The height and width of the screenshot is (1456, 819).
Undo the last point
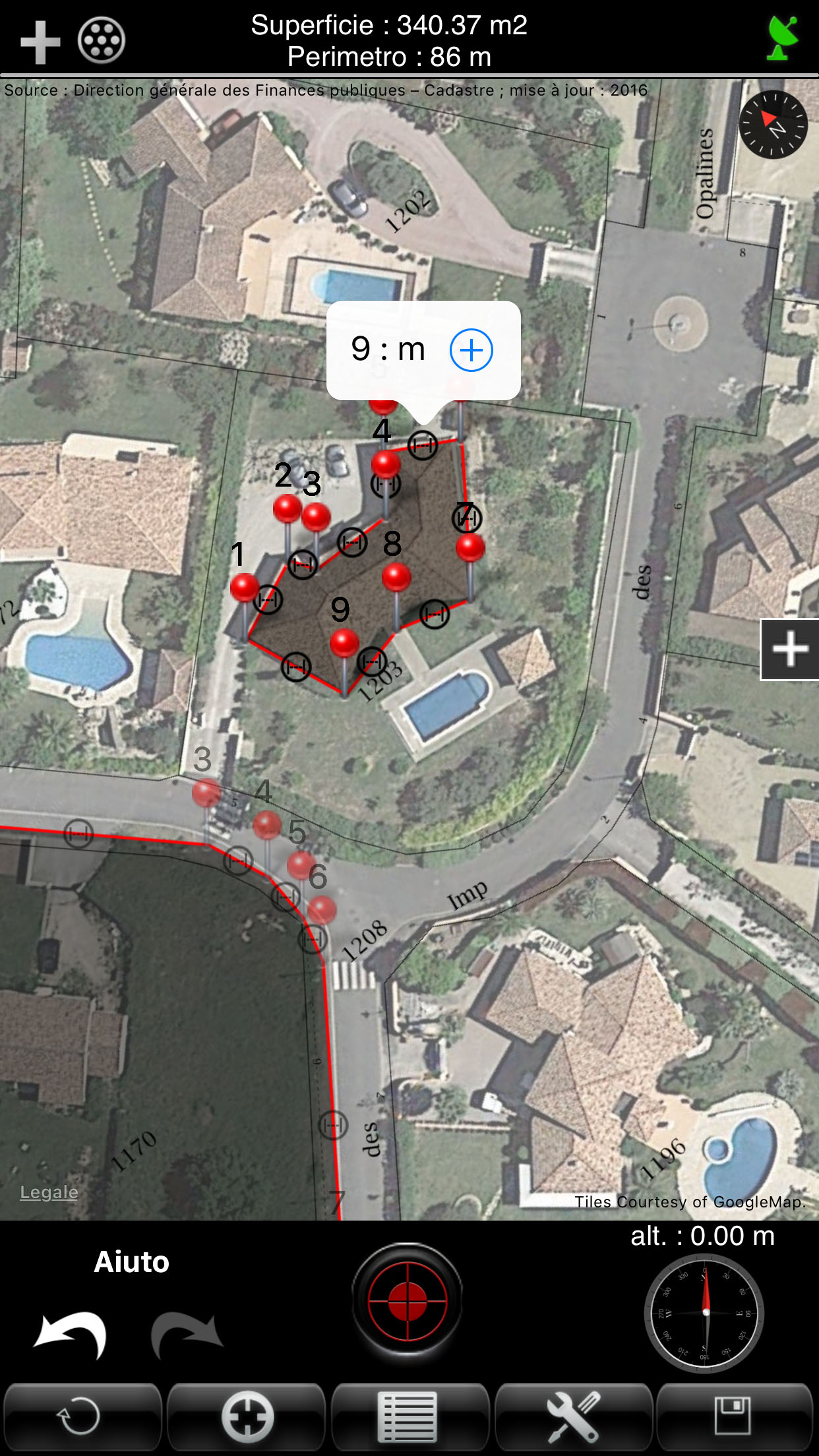(71, 1335)
